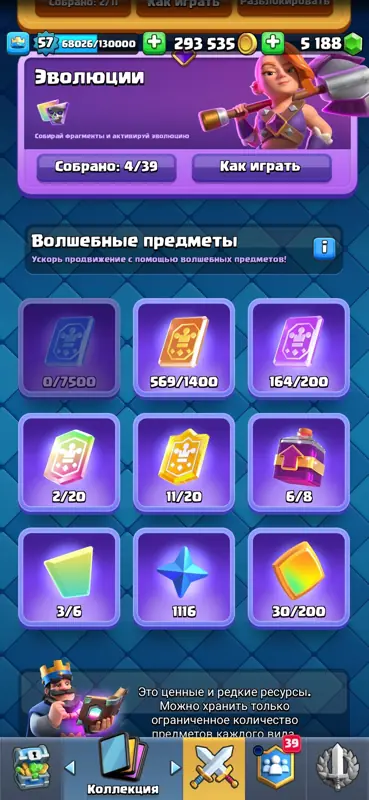This screenshot has height=800, width=369.
Task: Tap the green plus next to gold
Action: (154, 43)
